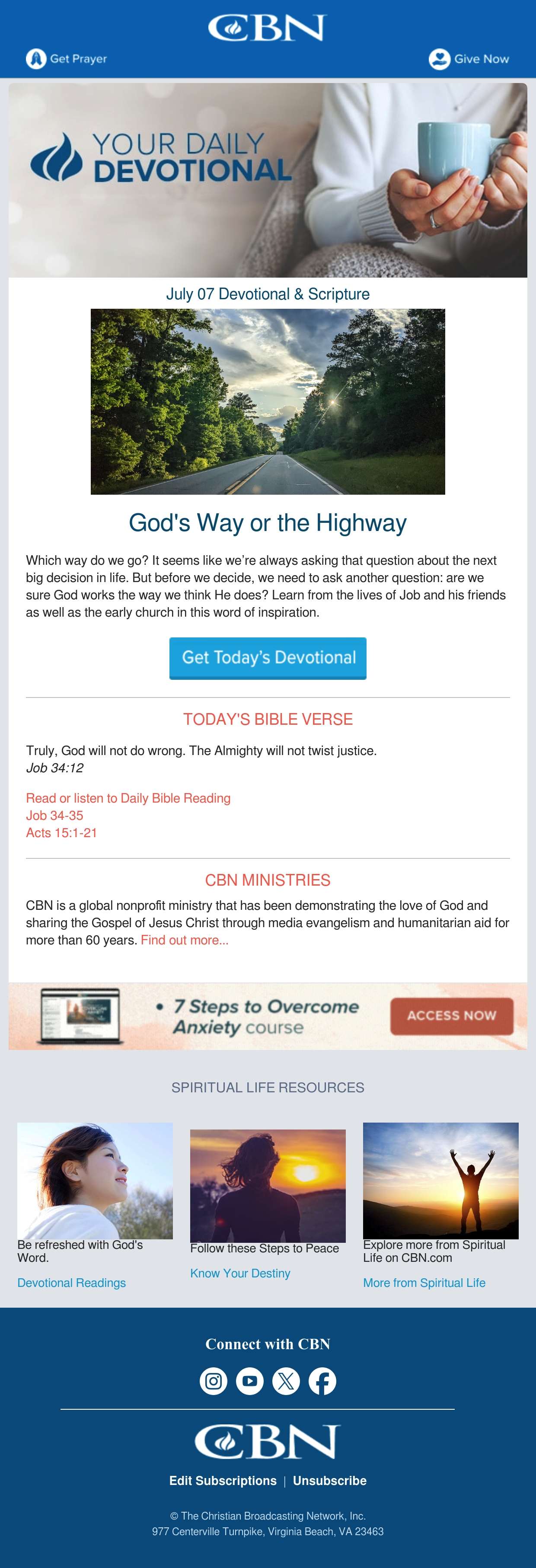Open the Job 34-35 reading link

[55, 816]
